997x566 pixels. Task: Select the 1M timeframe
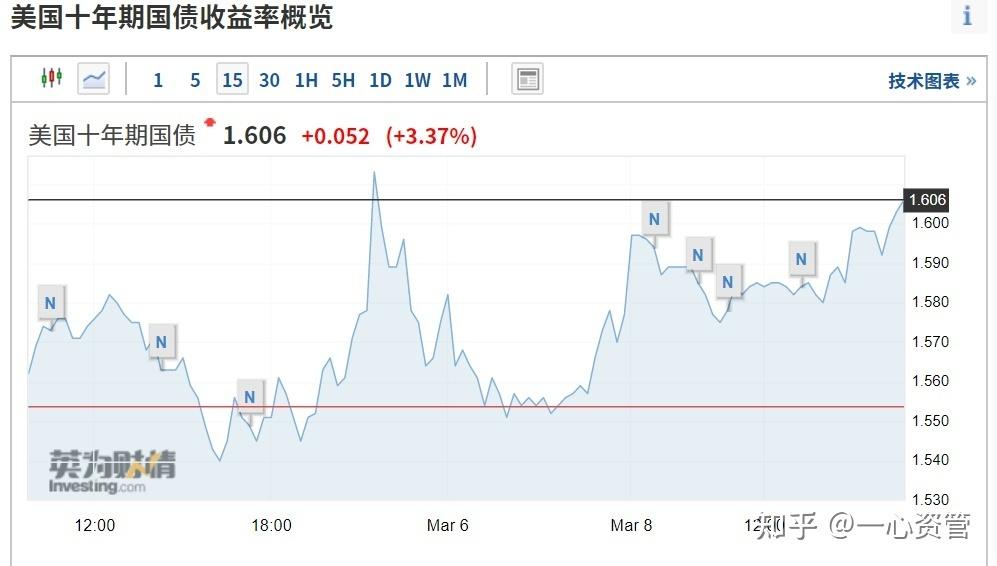(454, 80)
